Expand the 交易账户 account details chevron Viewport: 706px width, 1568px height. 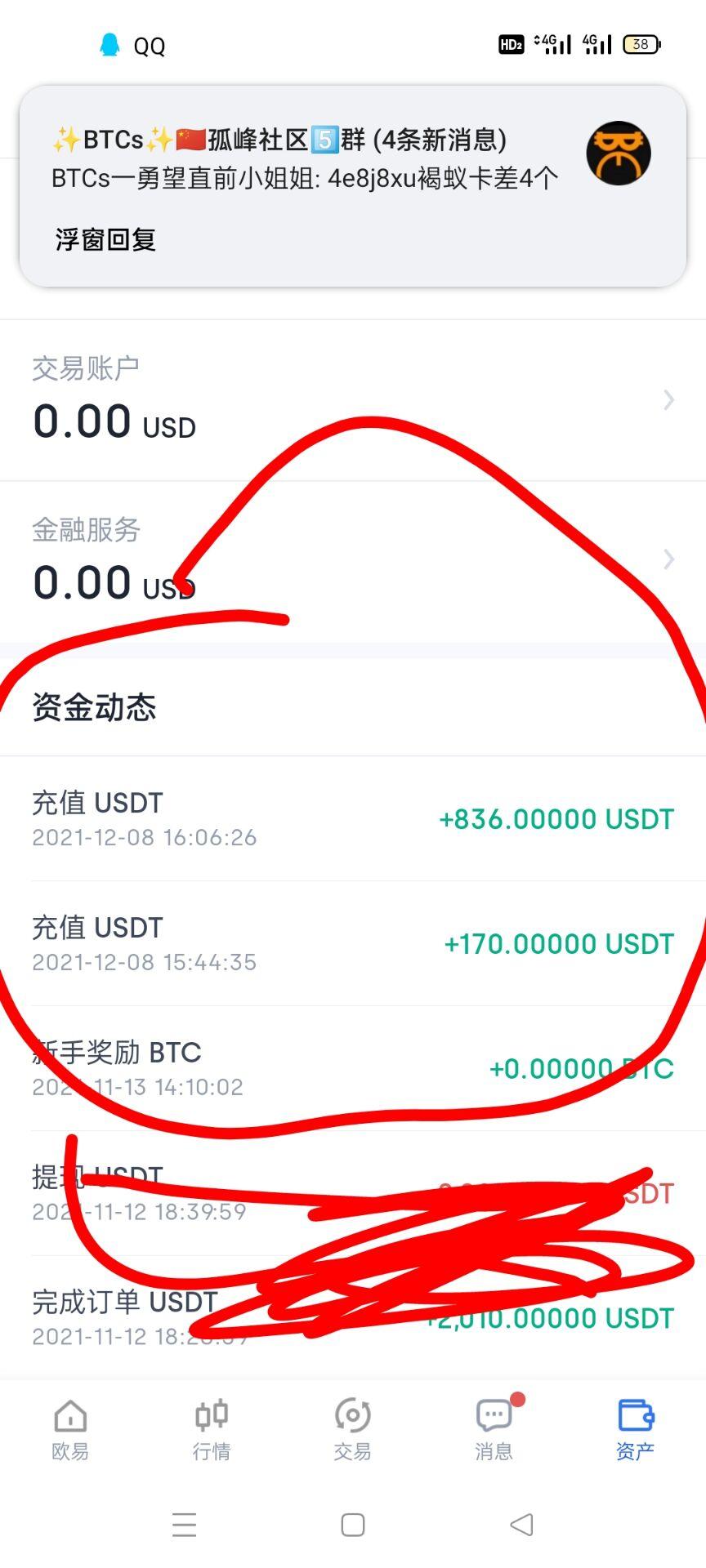(670, 400)
